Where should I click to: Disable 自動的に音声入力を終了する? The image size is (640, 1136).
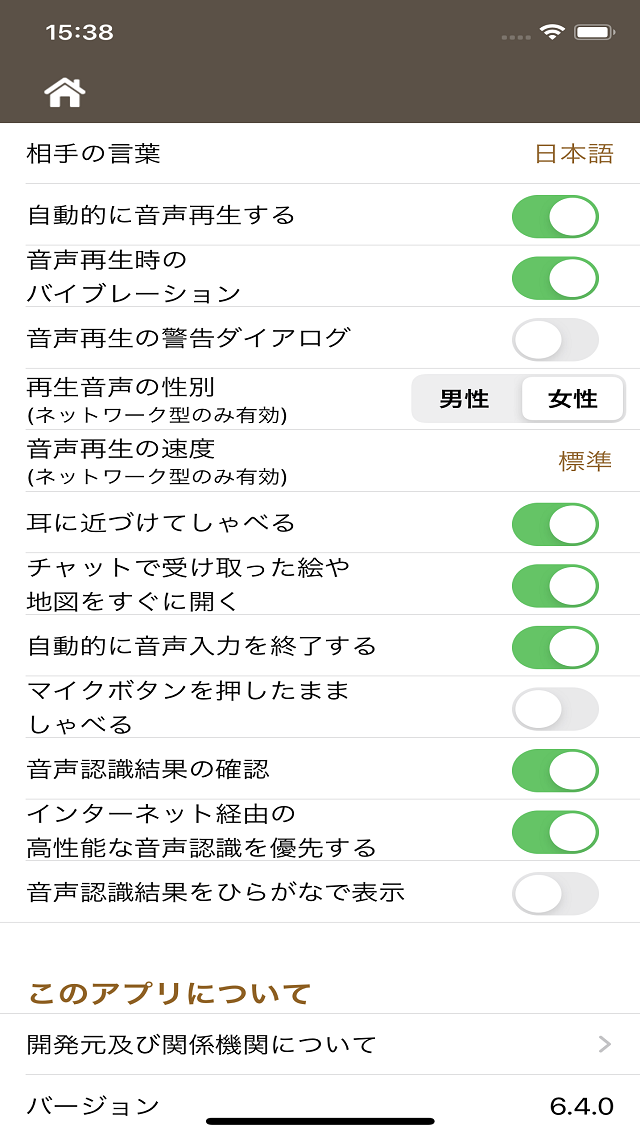(x=555, y=647)
